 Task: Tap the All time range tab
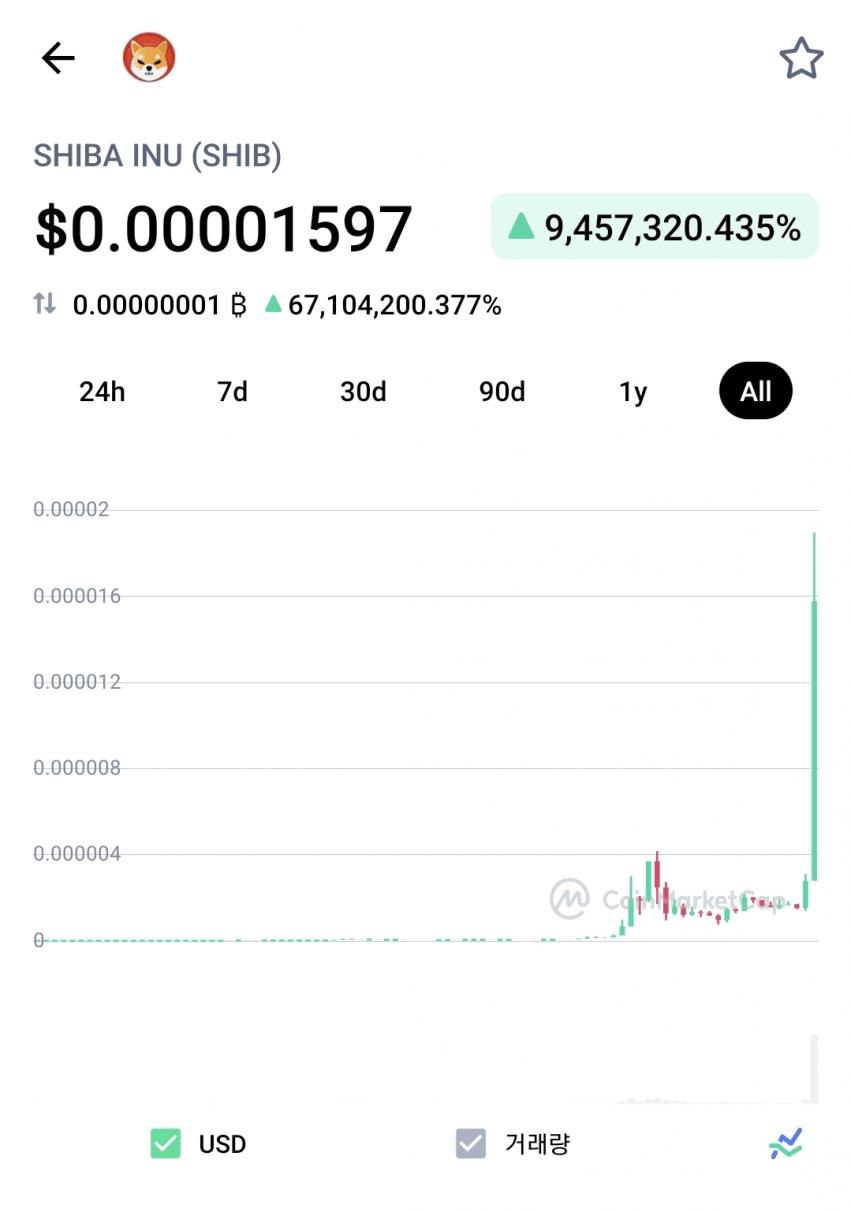coord(755,391)
